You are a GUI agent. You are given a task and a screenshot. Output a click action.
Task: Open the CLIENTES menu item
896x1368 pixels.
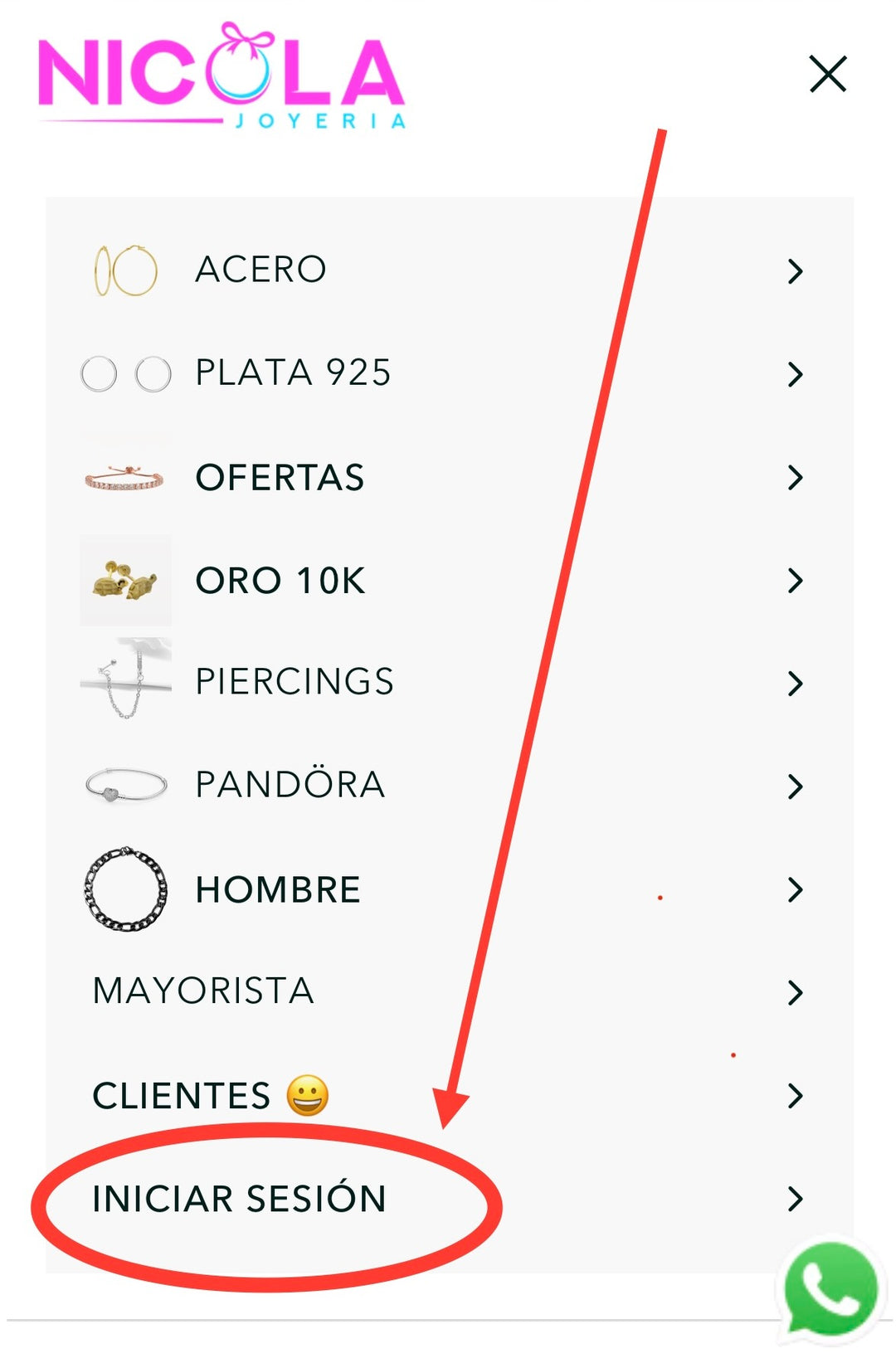click(x=183, y=1095)
